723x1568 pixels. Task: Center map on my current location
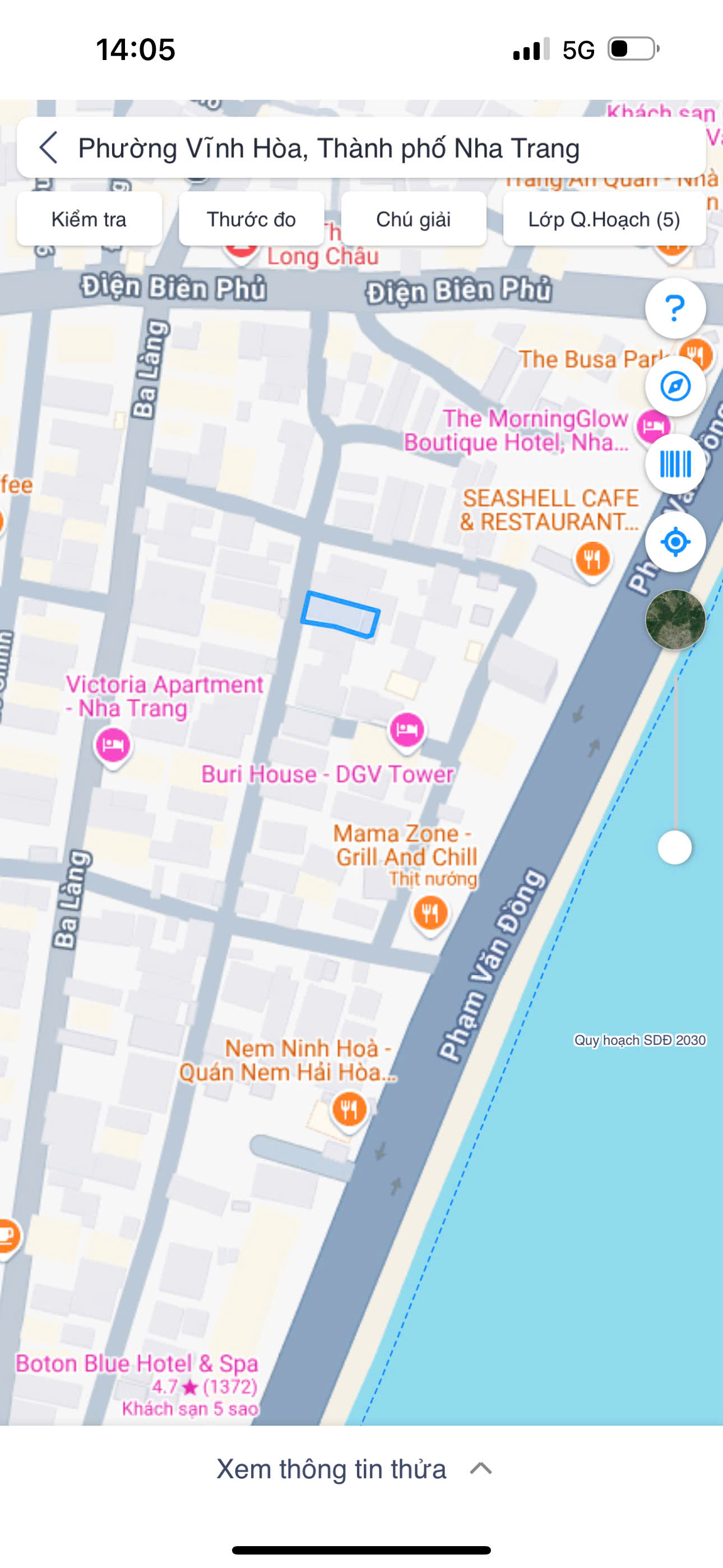pos(675,542)
